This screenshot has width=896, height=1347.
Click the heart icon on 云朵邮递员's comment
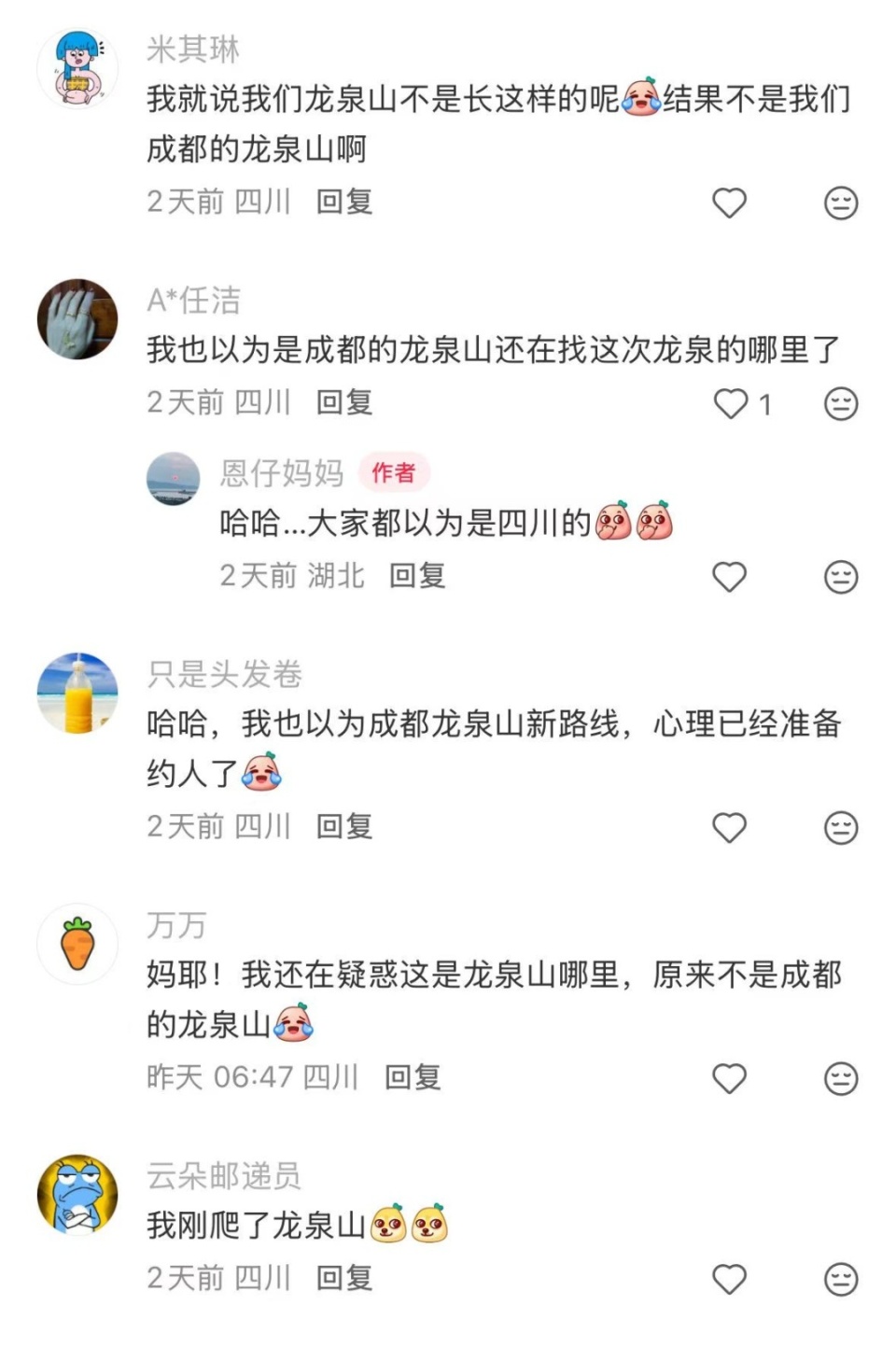(x=727, y=1277)
